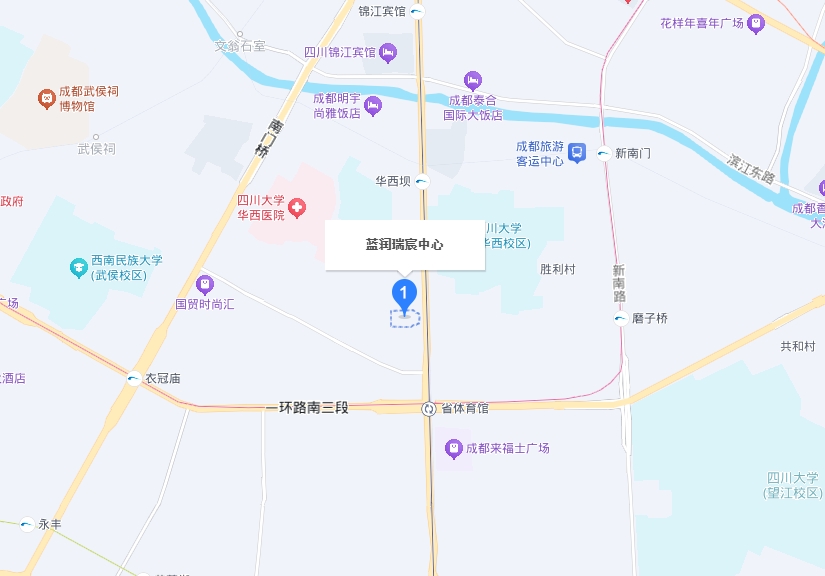Open the 成都武侯祠博物馆 museum marker
The height and width of the screenshot is (576, 825).
click(45, 98)
